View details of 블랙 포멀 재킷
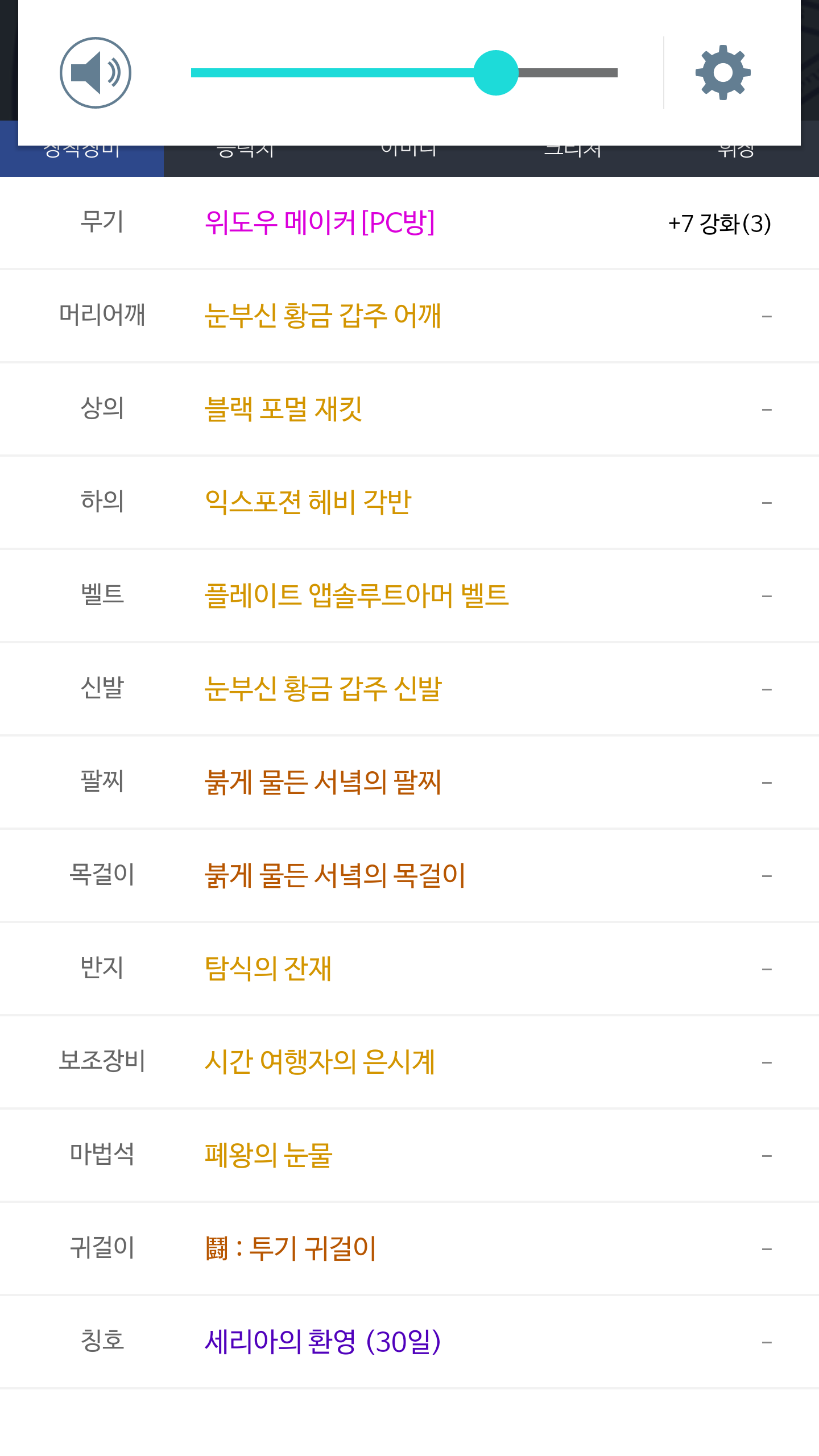The height and width of the screenshot is (1456, 819). 283,409
